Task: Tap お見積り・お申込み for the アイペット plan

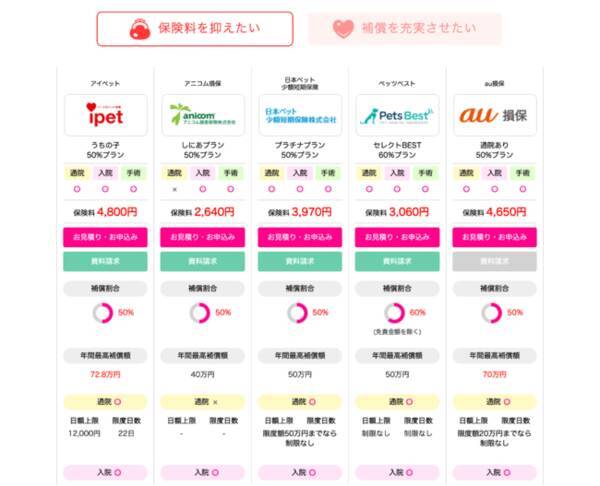Action: [105, 236]
